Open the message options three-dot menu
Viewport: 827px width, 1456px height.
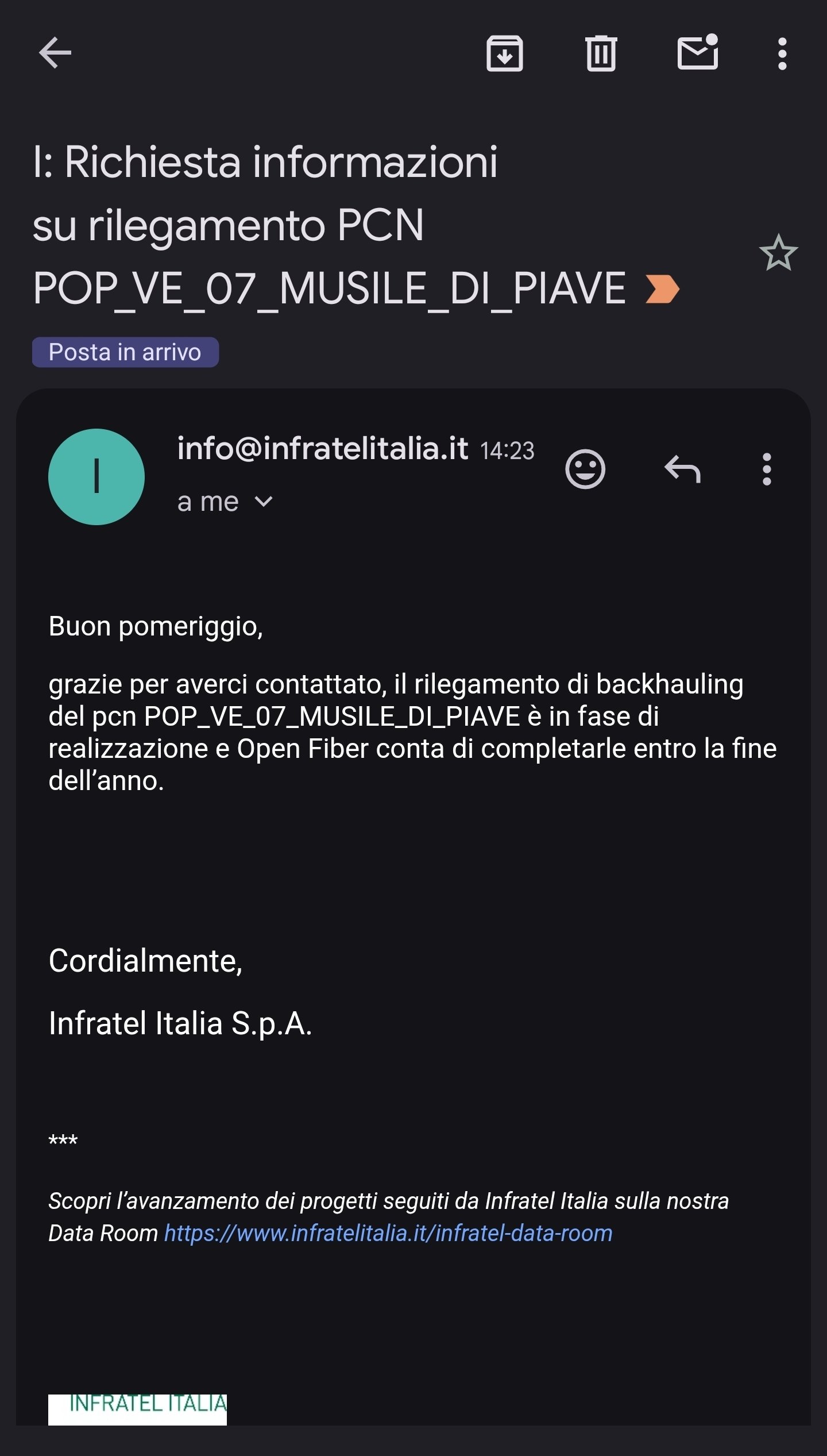point(766,469)
